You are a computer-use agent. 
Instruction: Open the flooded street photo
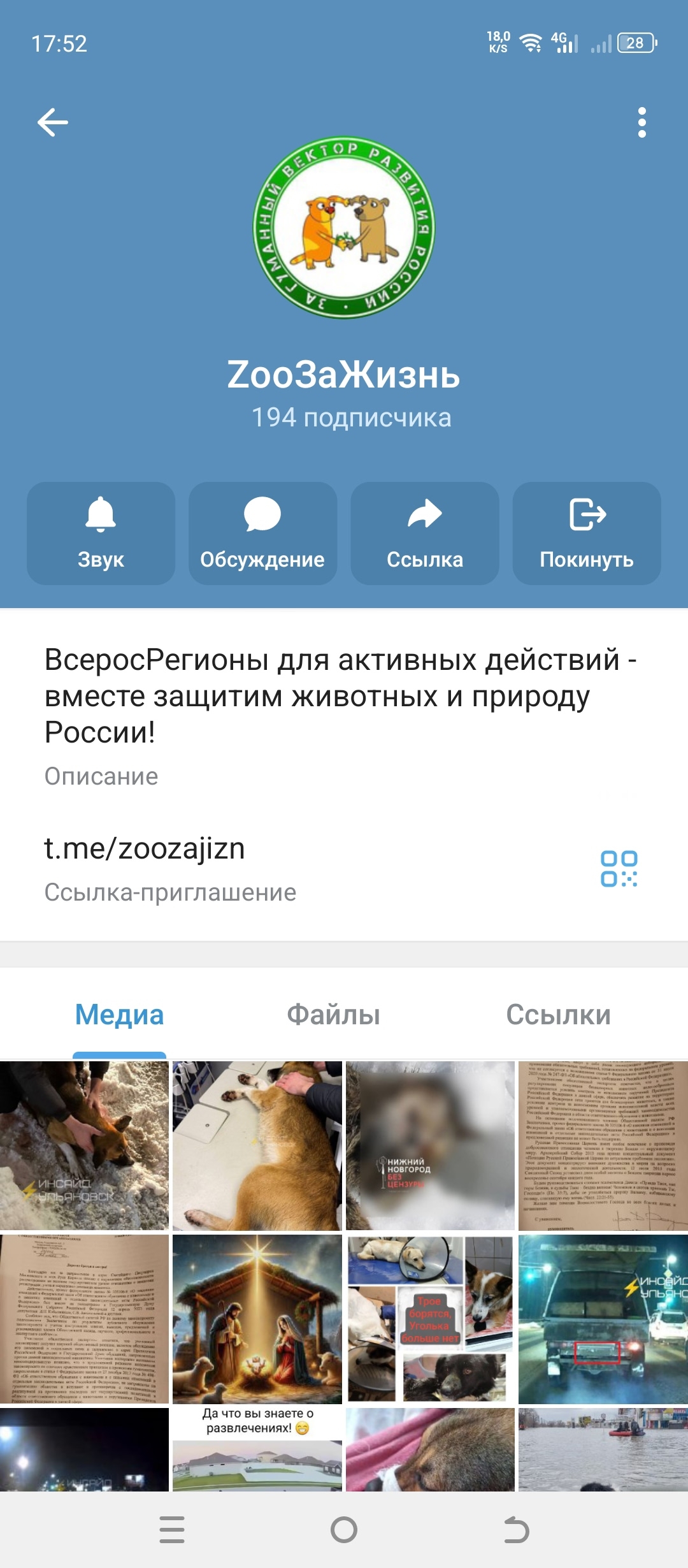tap(603, 1449)
